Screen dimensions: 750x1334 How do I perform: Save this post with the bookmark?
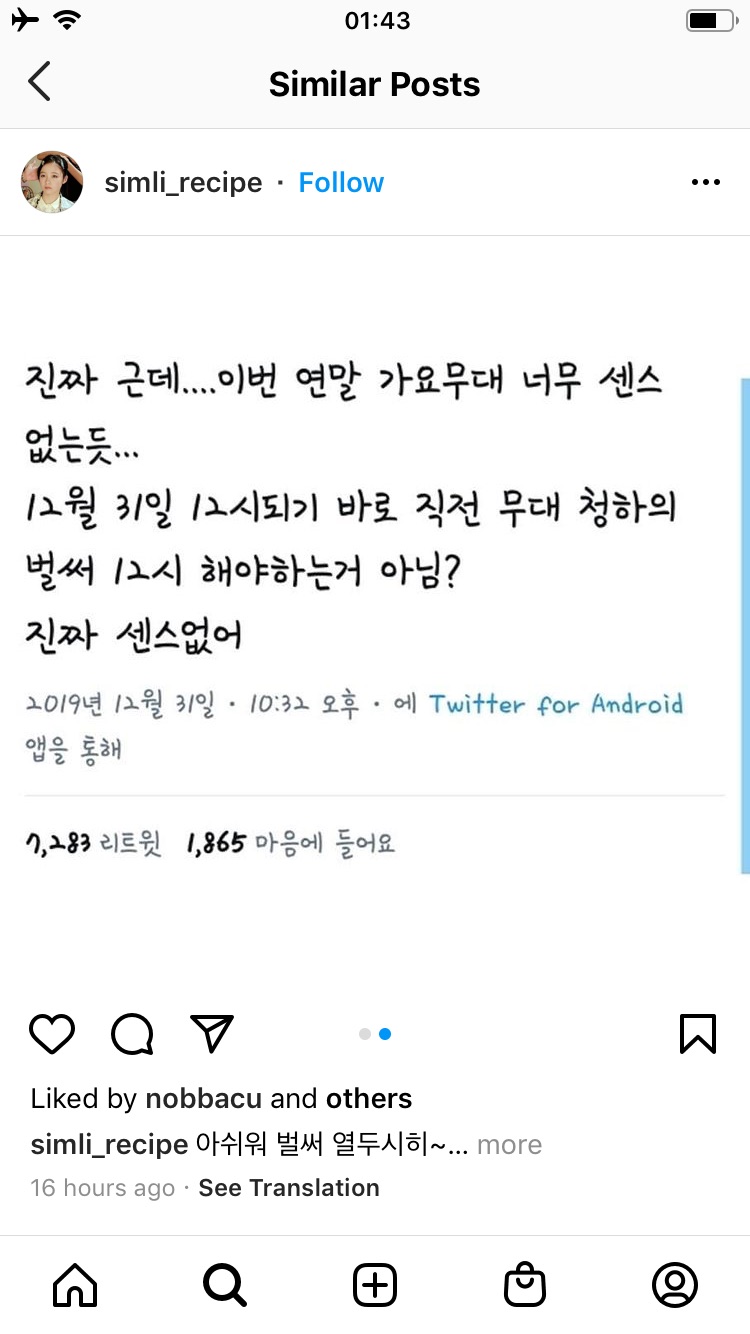pyautogui.click(x=697, y=1034)
